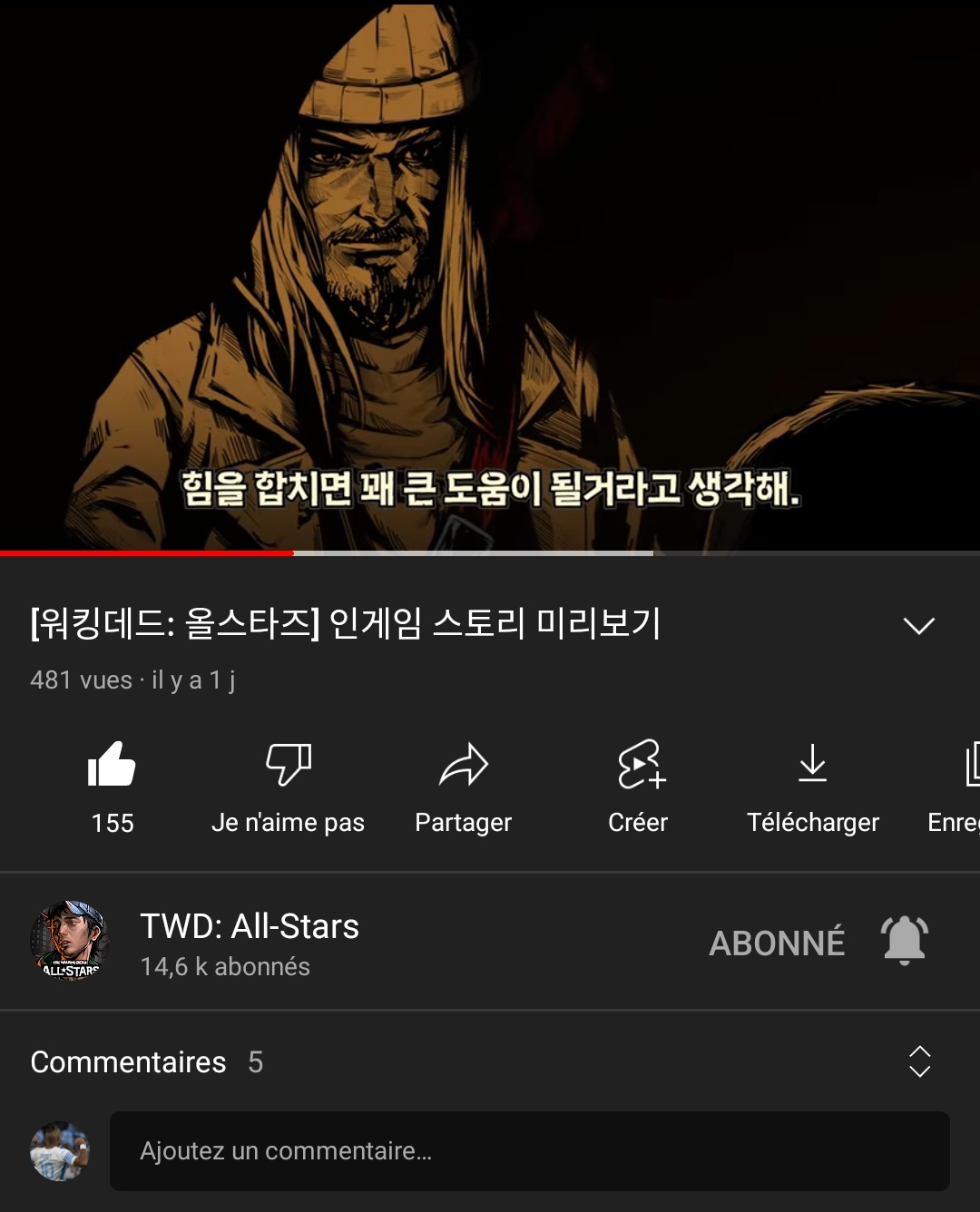The image size is (980, 1212).
Task: Open the notification bell settings
Action: tap(905, 940)
